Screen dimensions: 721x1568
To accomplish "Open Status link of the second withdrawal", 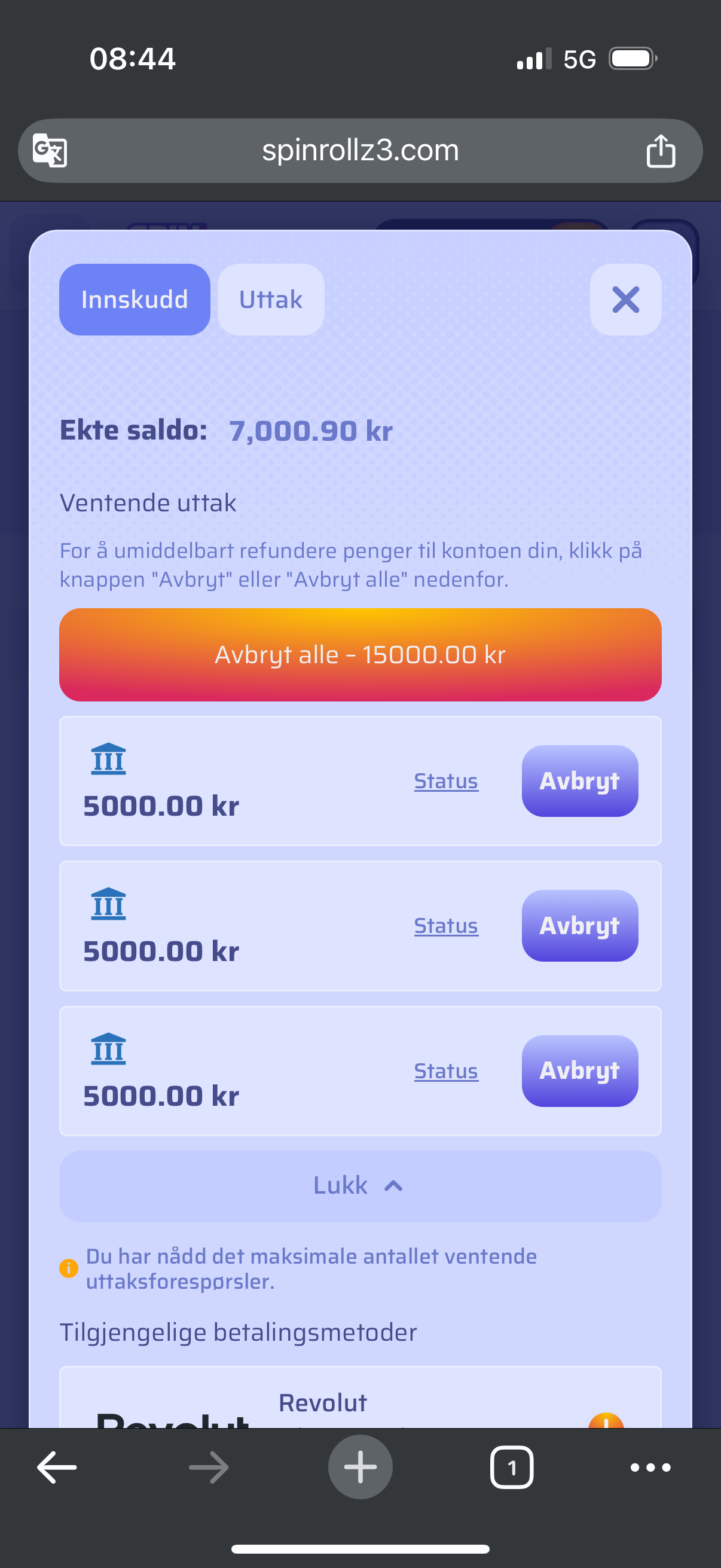I will tap(446, 926).
